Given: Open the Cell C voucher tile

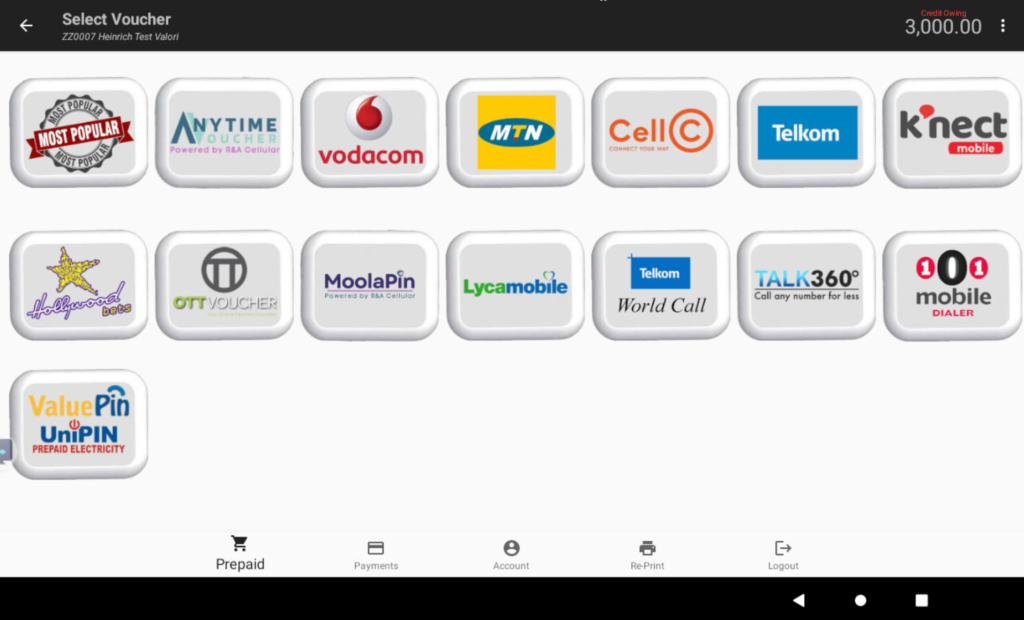Looking at the screenshot, I should coord(661,132).
